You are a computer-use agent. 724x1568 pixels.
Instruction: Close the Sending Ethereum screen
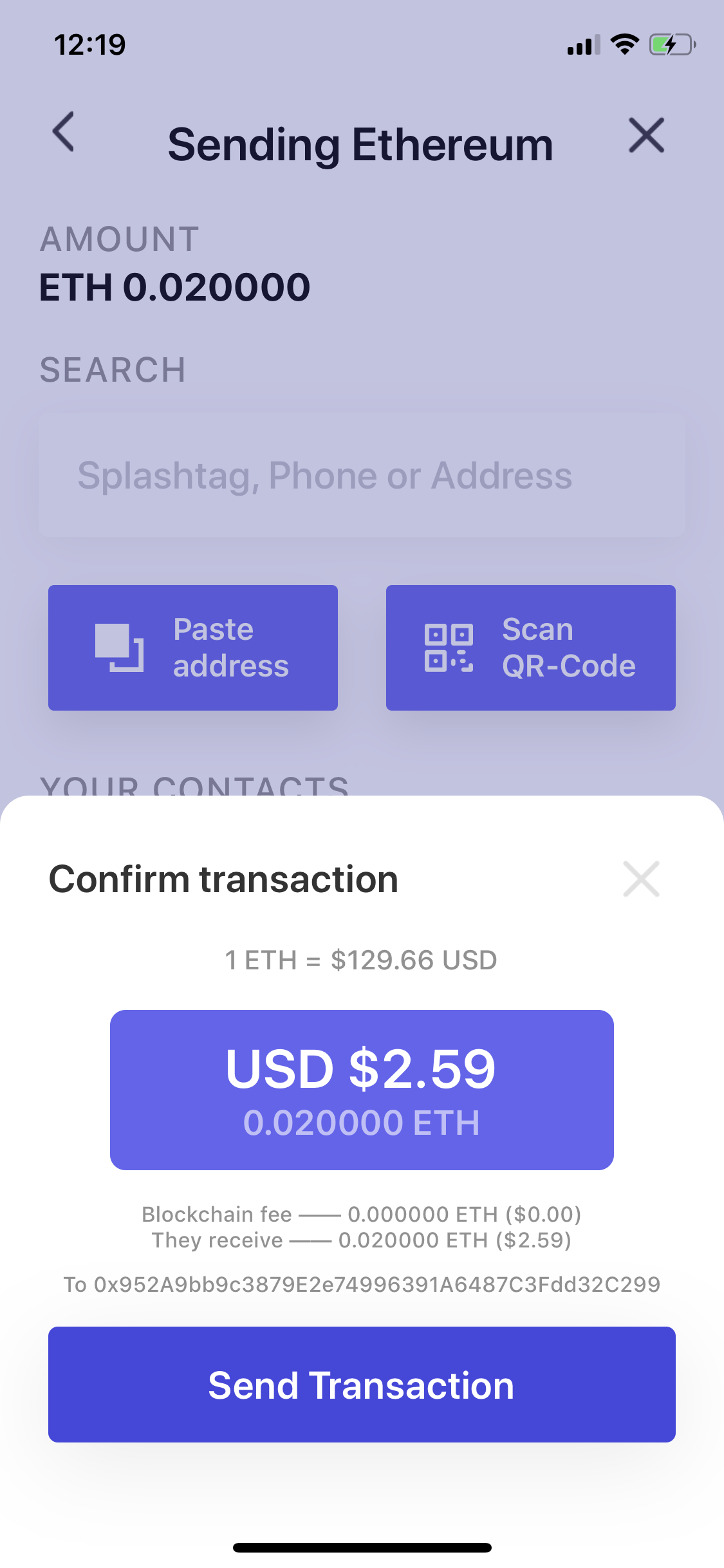point(646,135)
